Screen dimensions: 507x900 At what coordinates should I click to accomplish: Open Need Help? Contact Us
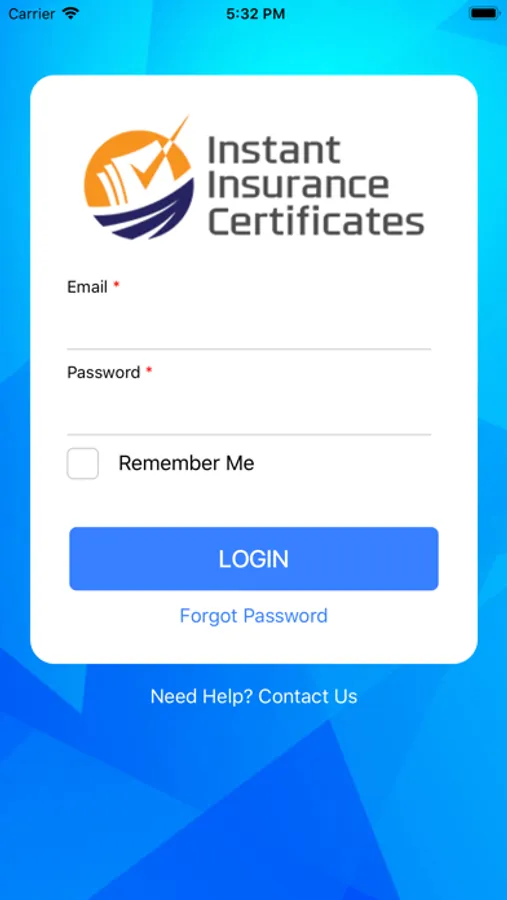point(254,696)
